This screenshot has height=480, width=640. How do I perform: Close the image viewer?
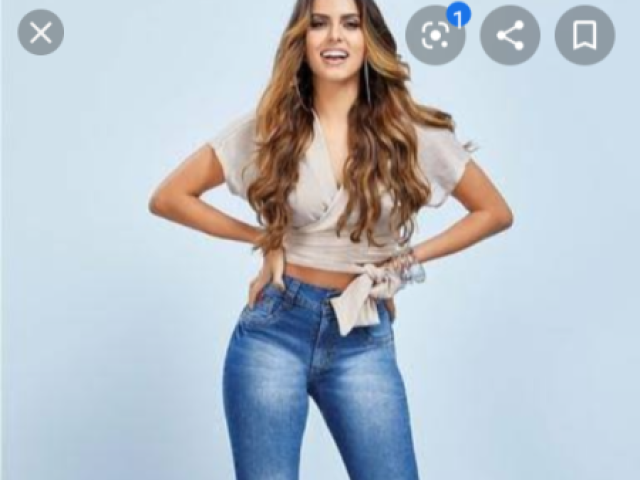(41, 32)
